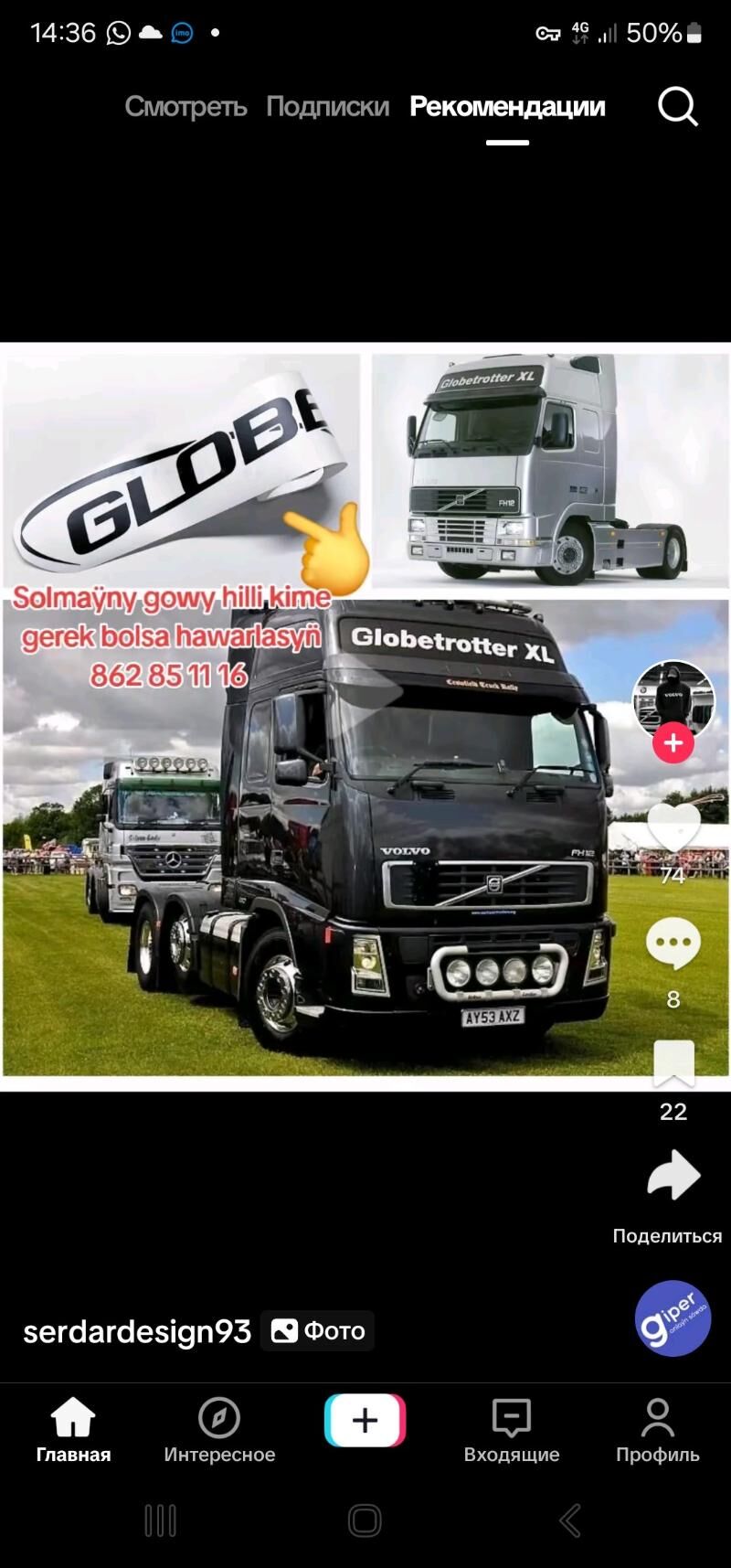Open the giper sound disc
731x1568 pixels.
coord(673,1317)
